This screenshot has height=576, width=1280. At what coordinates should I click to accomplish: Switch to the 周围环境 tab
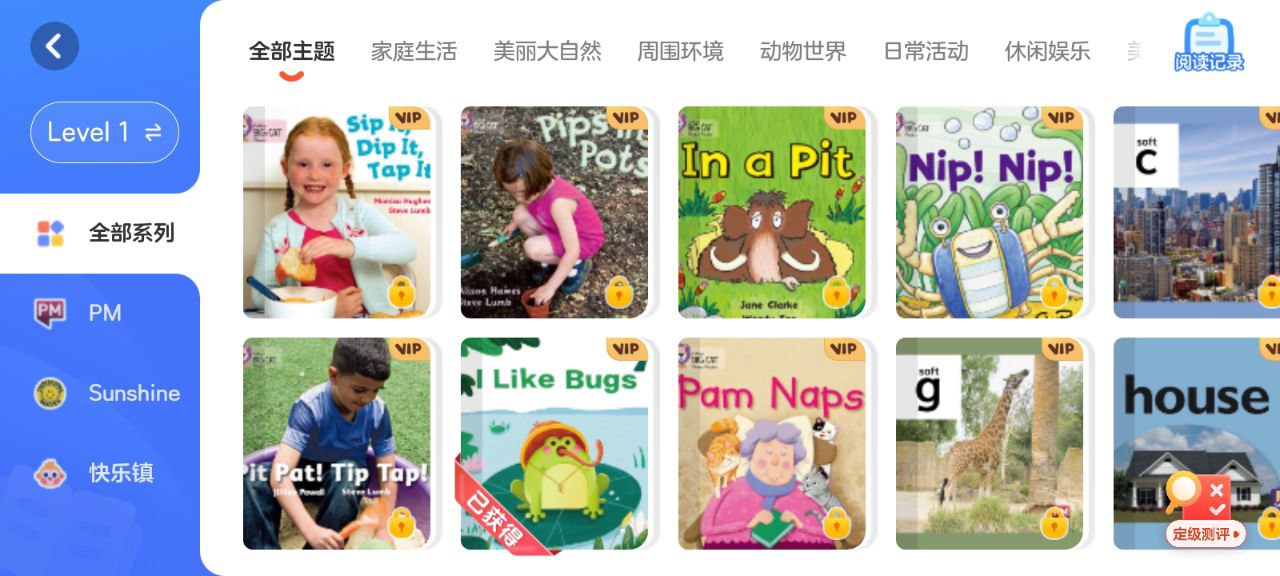pos(680,51)
